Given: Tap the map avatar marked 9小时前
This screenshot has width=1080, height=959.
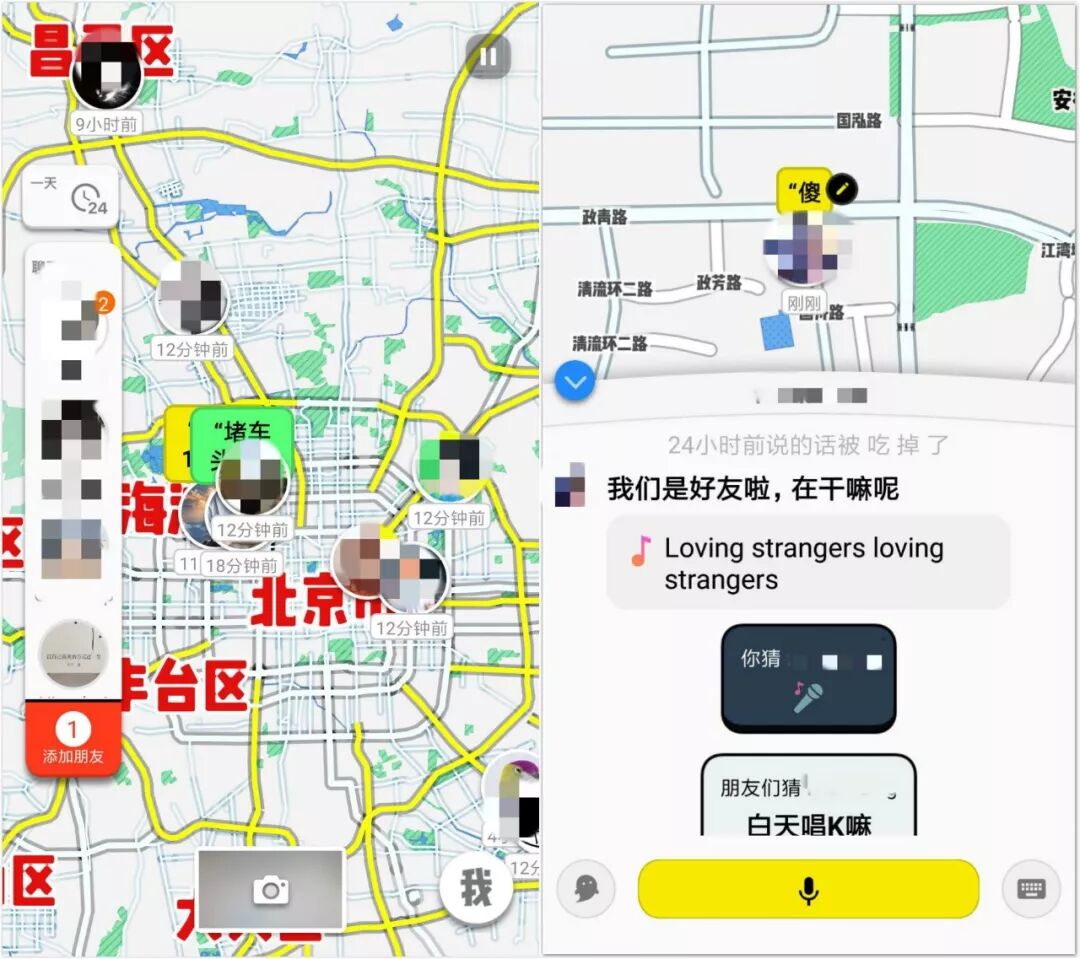Looking at the screenshot, I should click(106, 75).
